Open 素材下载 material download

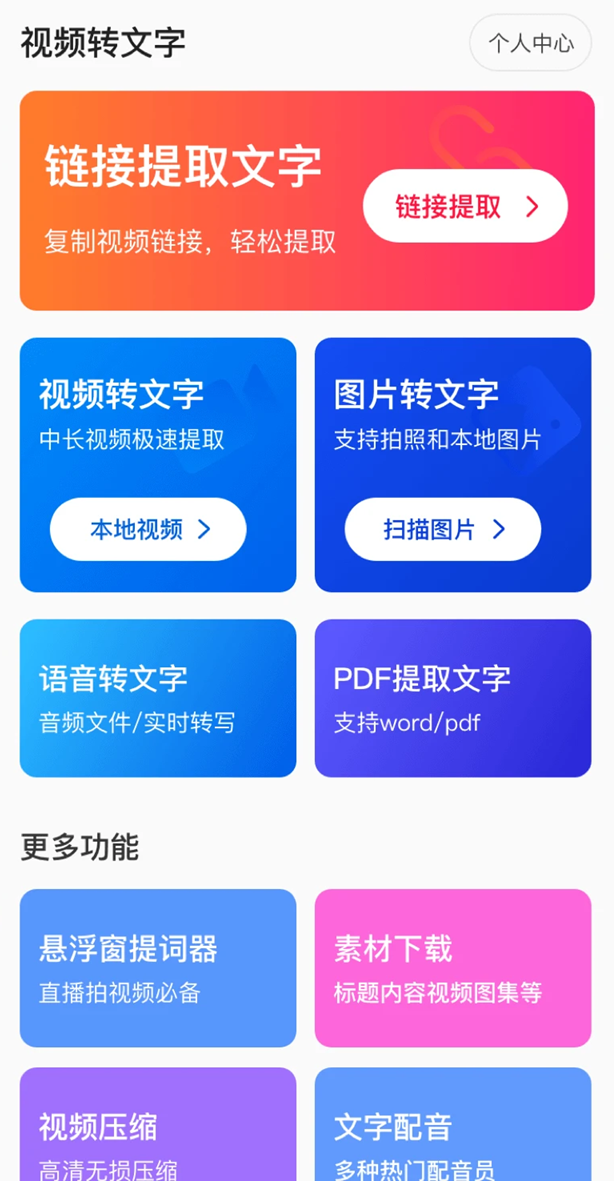pos(453,968)
